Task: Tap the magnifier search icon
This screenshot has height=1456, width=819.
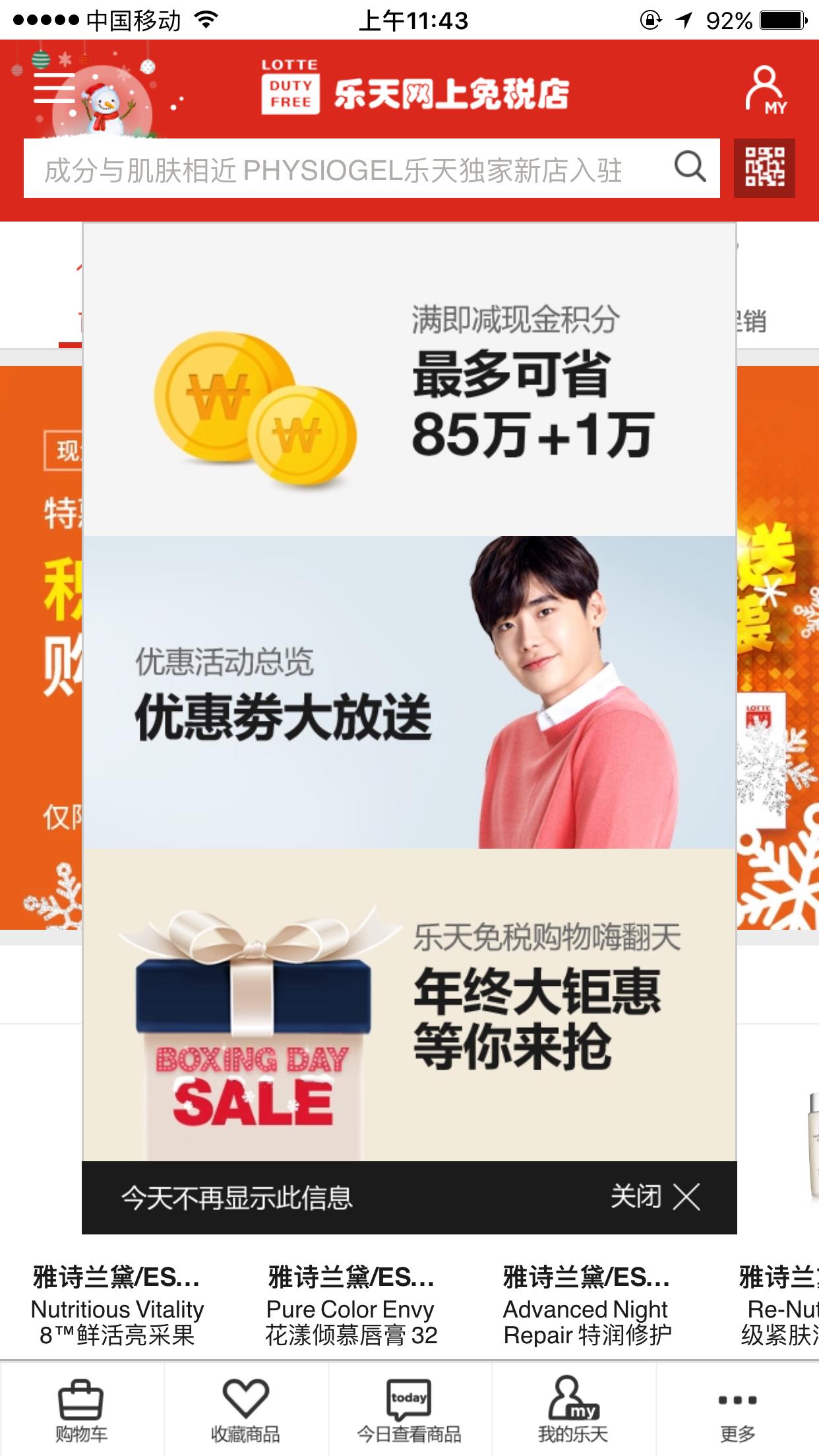Action: click(690, 167)
